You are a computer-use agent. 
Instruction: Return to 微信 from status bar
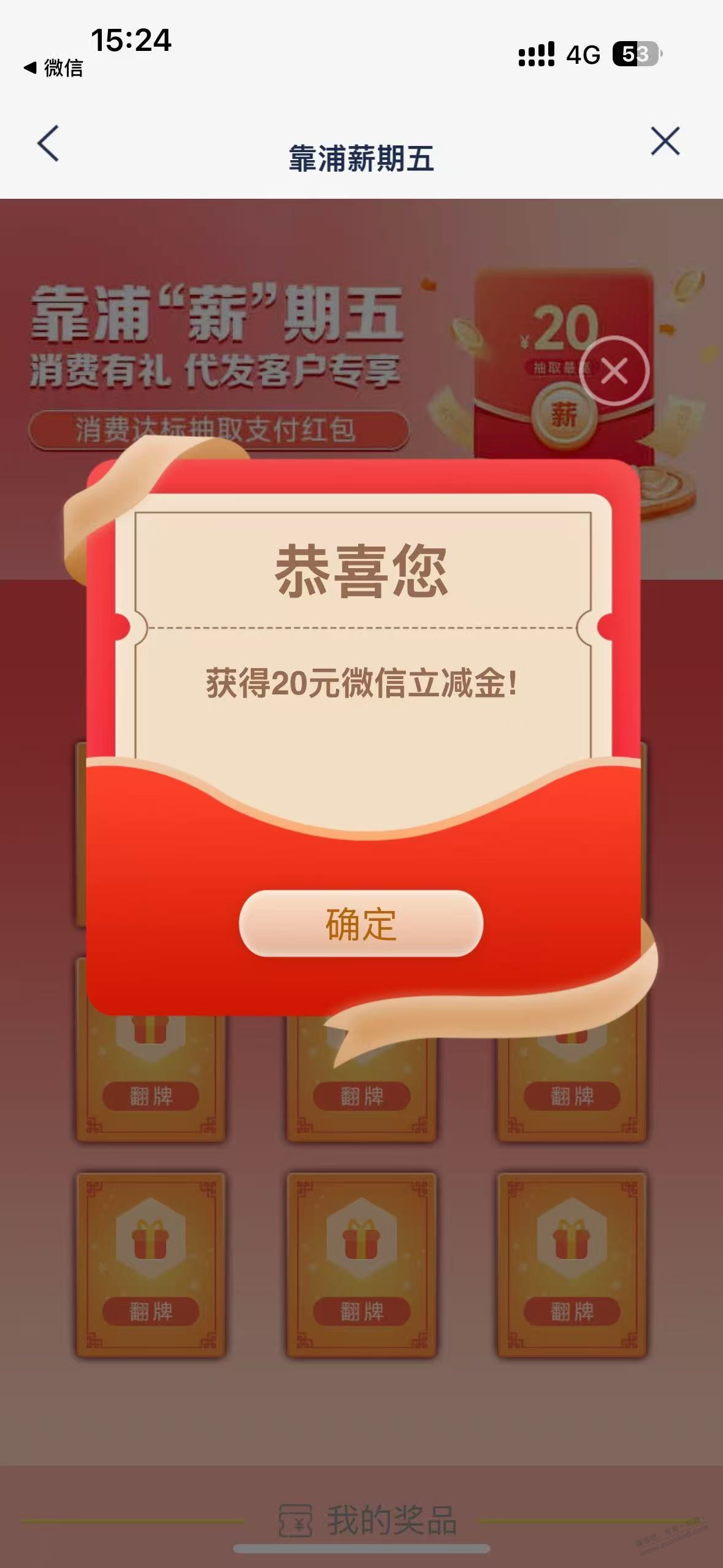pyautogui.click(x=54, y=67)
